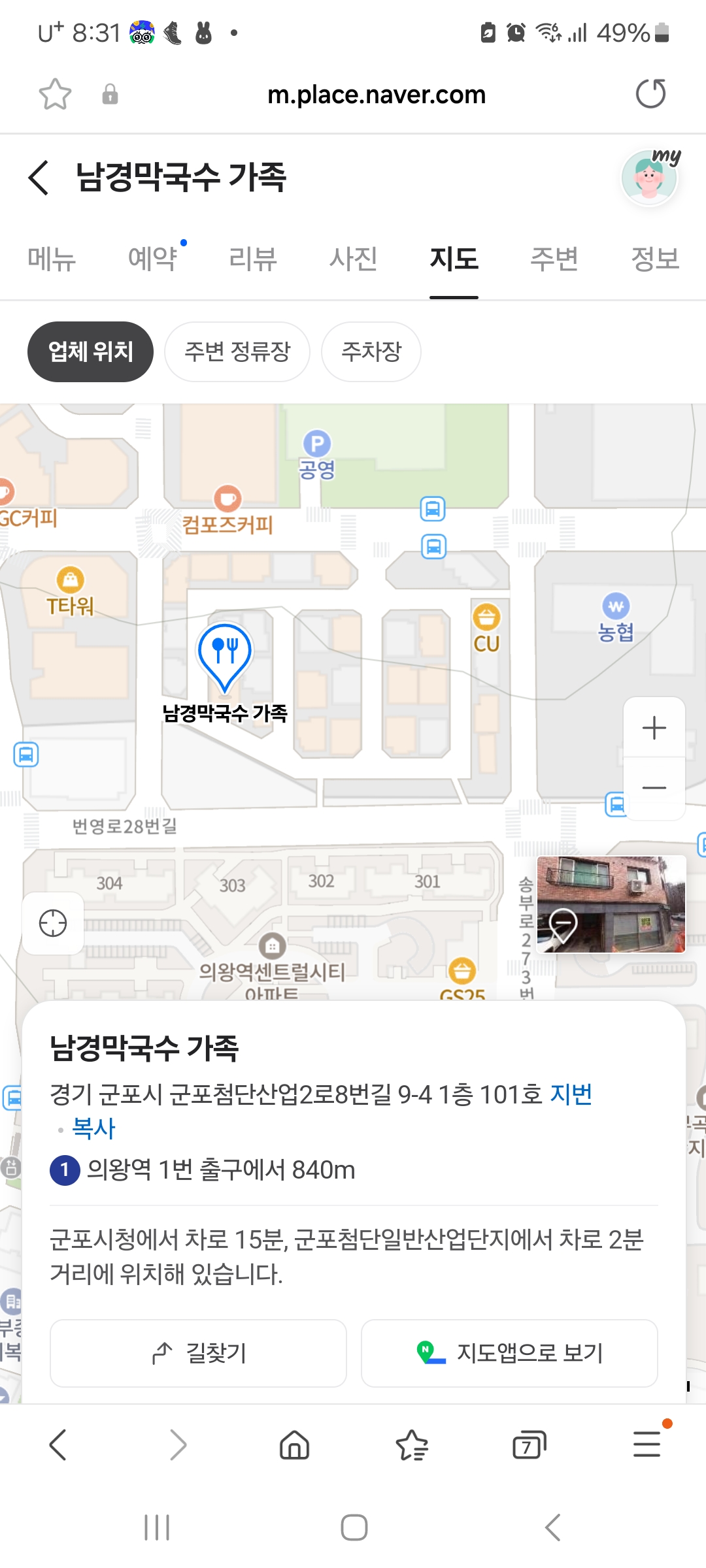Viewport: 706px width, 1568px height.
Task: Zoom in on the map
Action: coord(654,728)
